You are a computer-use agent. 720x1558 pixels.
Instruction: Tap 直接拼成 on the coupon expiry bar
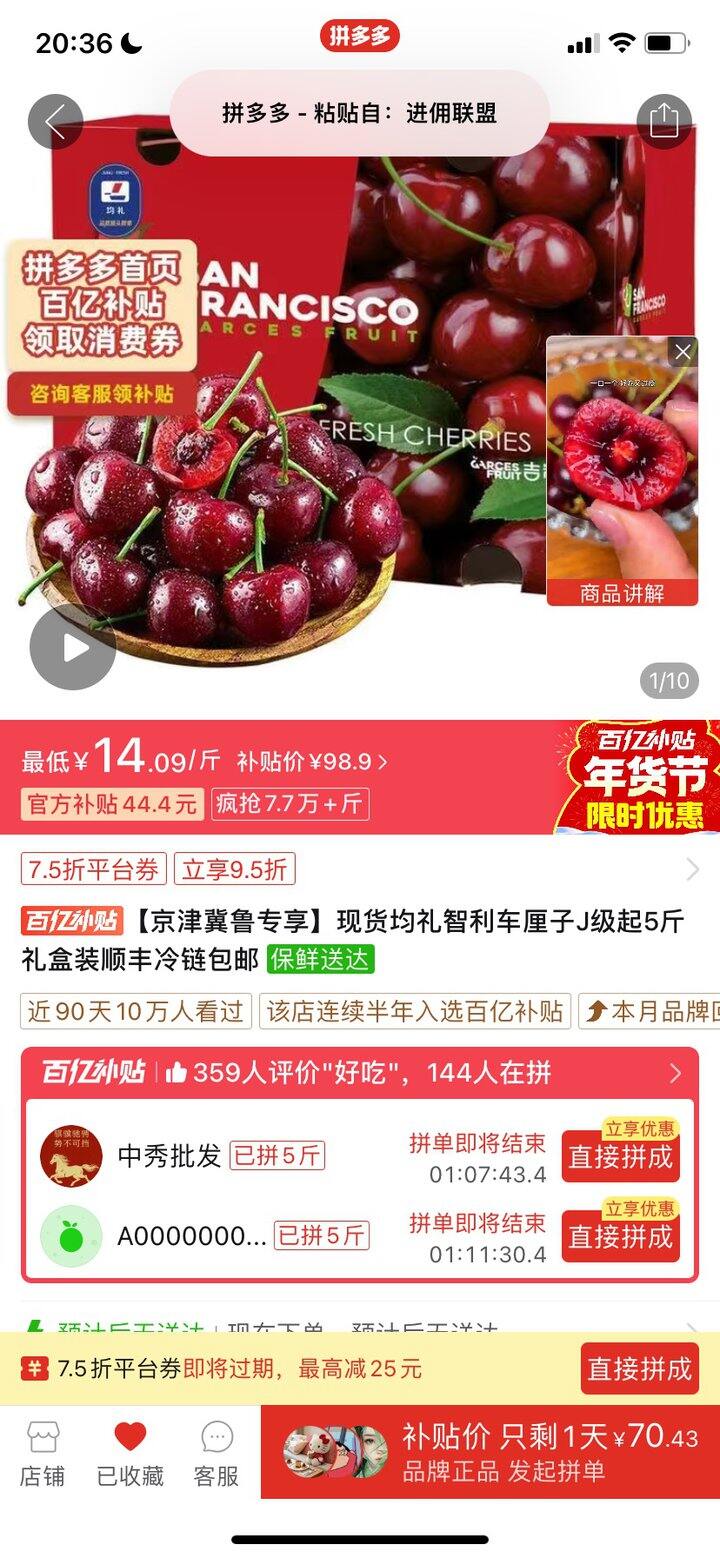click(639, 1368)
